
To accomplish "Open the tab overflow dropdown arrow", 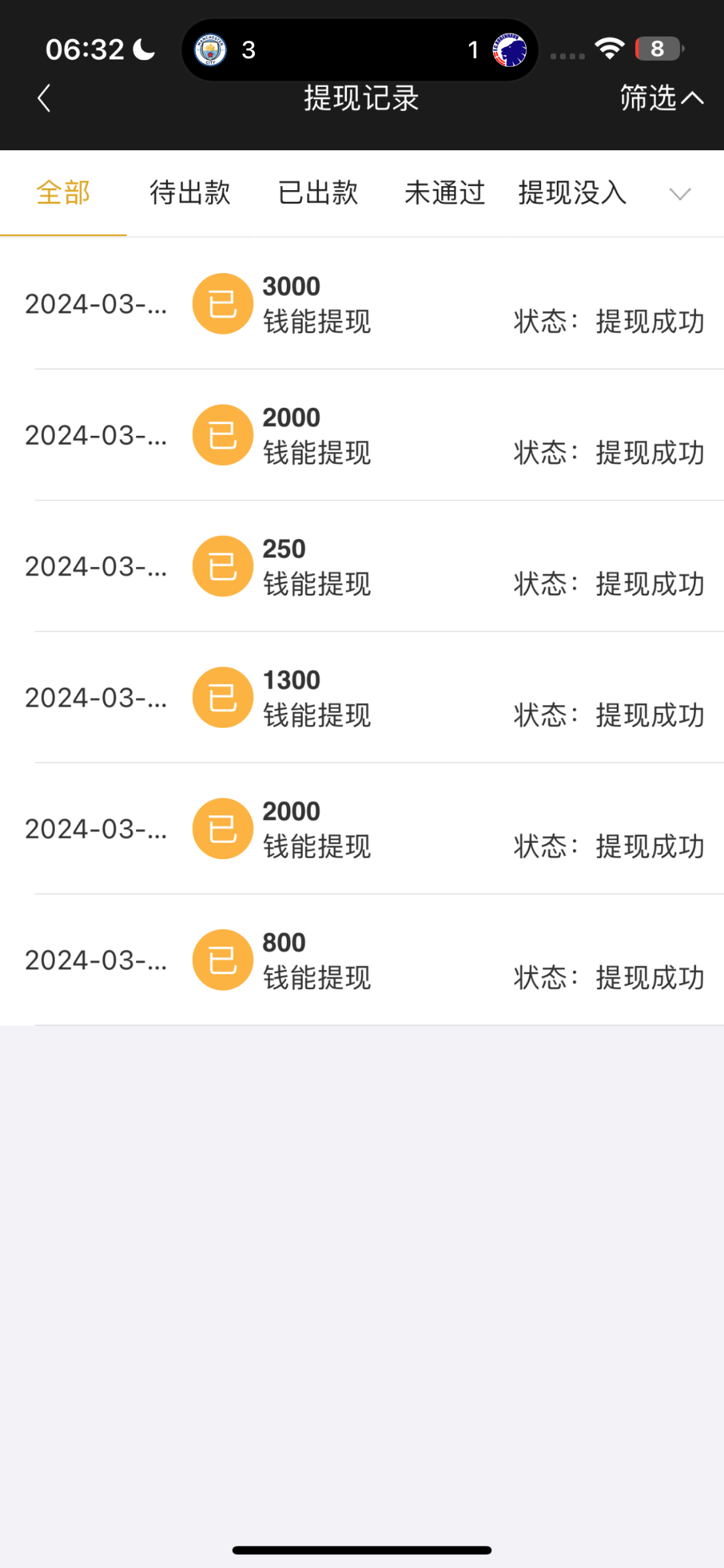I will coord(680,193).
